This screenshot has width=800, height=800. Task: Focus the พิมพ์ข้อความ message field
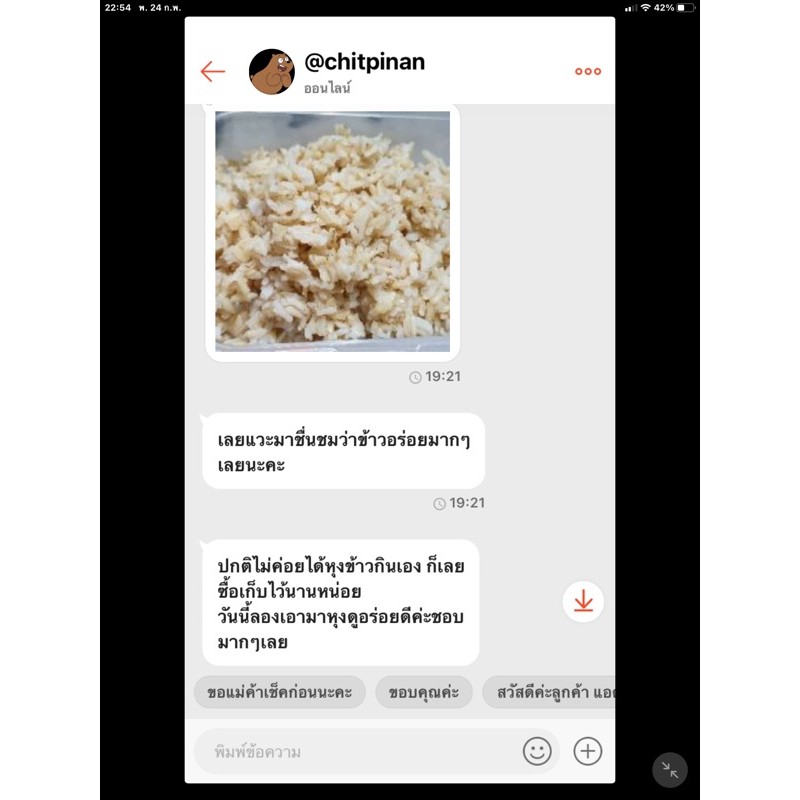pos(357,752)
